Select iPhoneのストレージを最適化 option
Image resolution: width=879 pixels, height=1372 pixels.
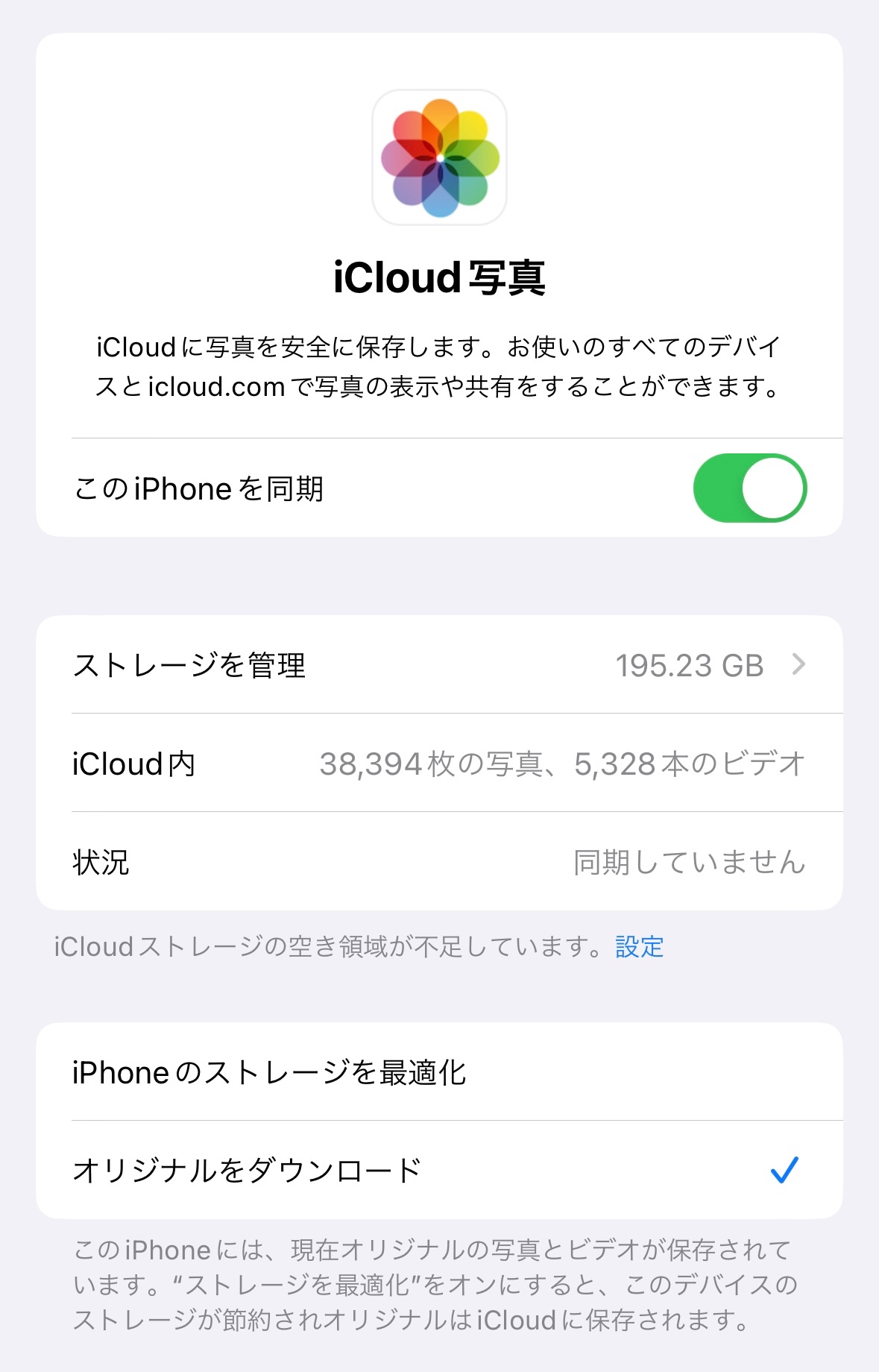pos(438,1072)
